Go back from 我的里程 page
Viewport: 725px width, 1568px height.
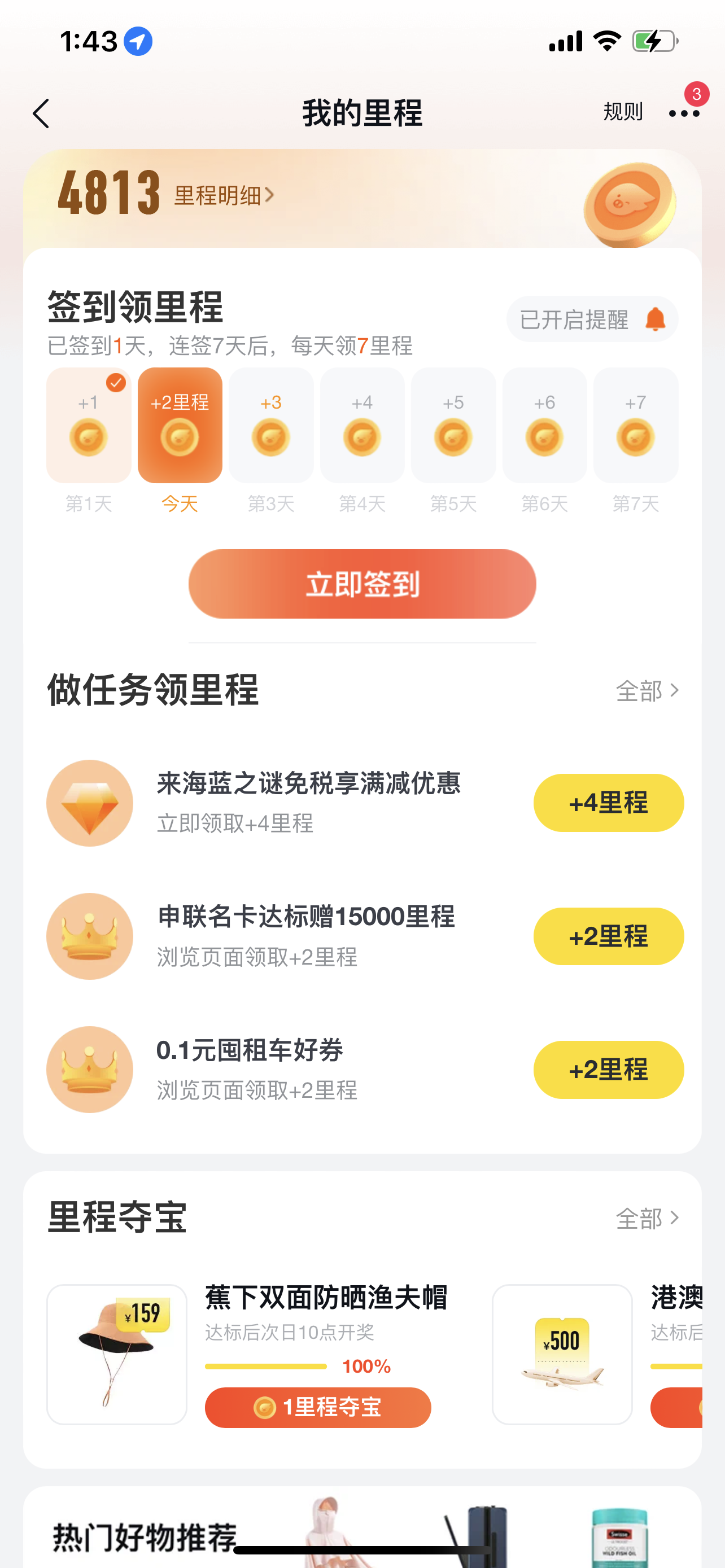point(41,114)
